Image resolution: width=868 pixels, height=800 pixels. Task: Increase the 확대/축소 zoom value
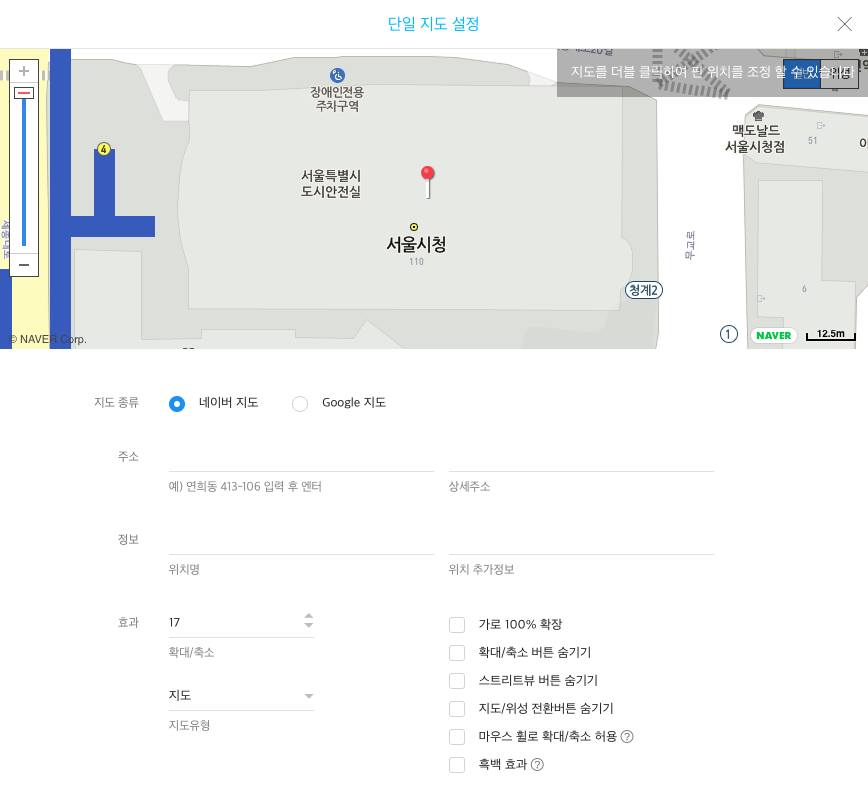[309, 616]
